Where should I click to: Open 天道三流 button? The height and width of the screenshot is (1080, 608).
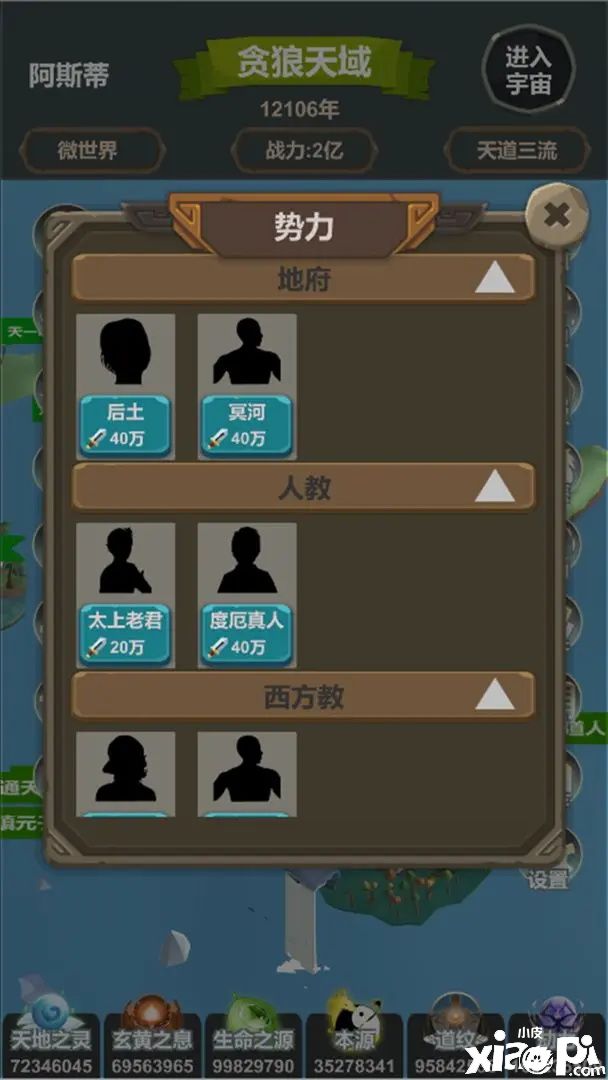click(x=516, y=151)
